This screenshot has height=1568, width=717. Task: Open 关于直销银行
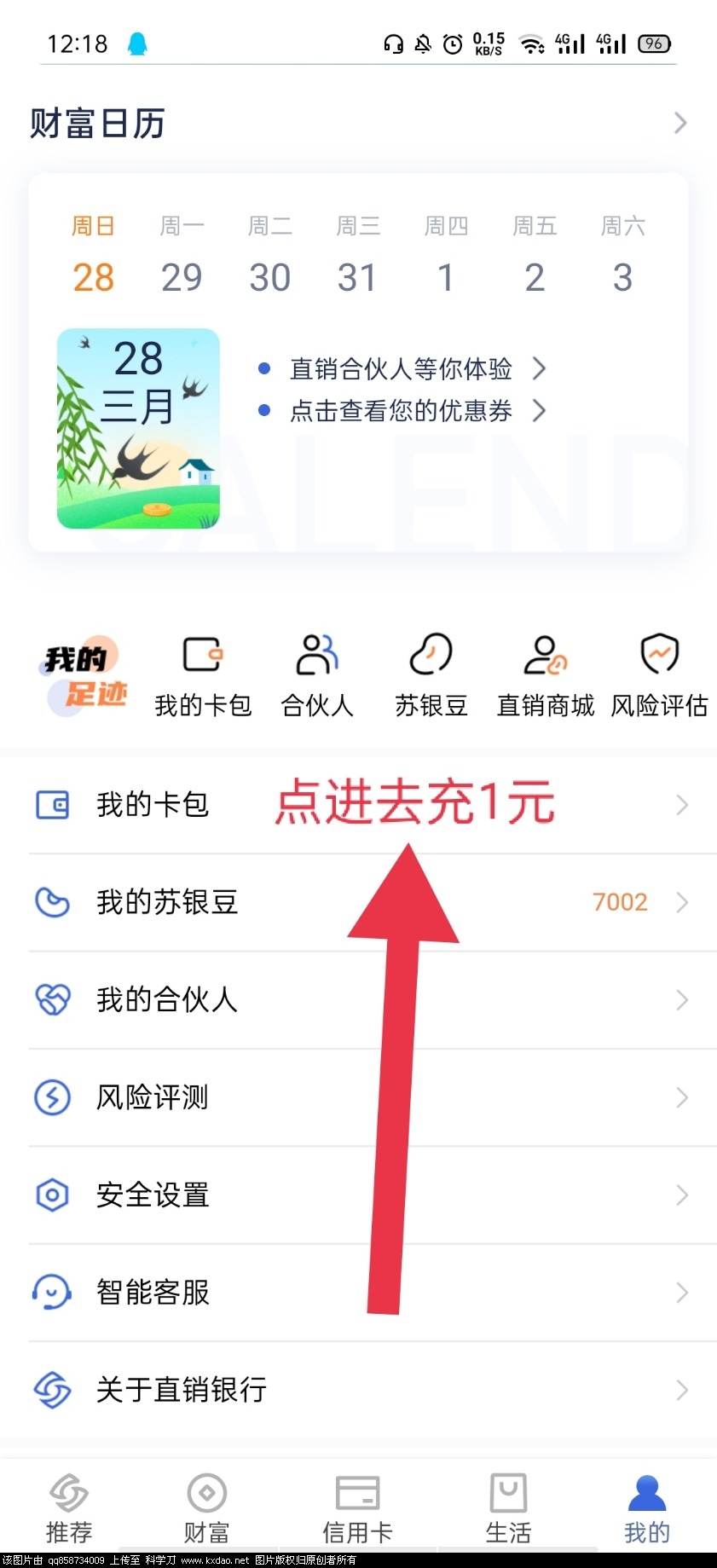358,1390
